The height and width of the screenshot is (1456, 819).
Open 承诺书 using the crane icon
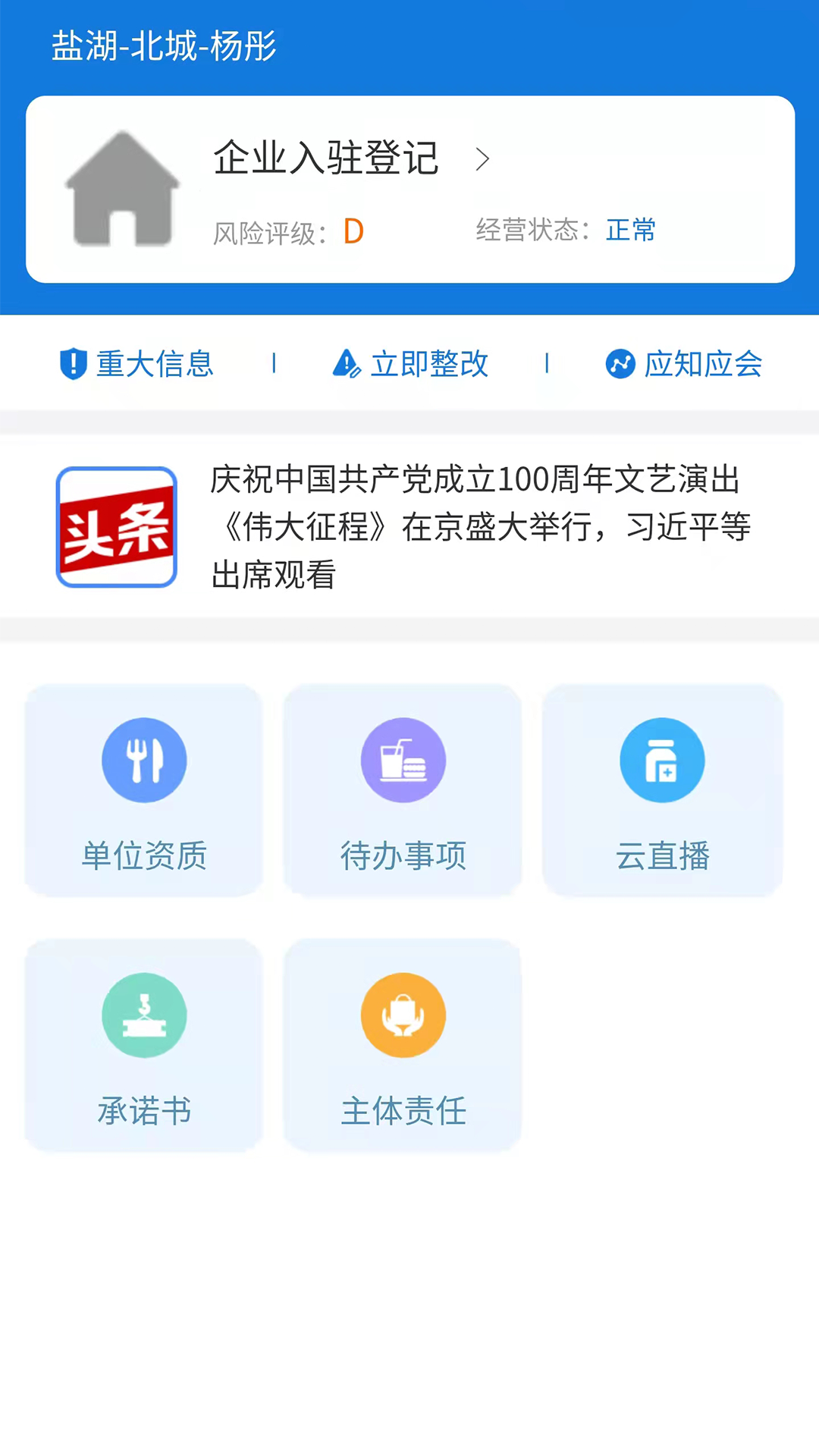(x=144, y=1015)
